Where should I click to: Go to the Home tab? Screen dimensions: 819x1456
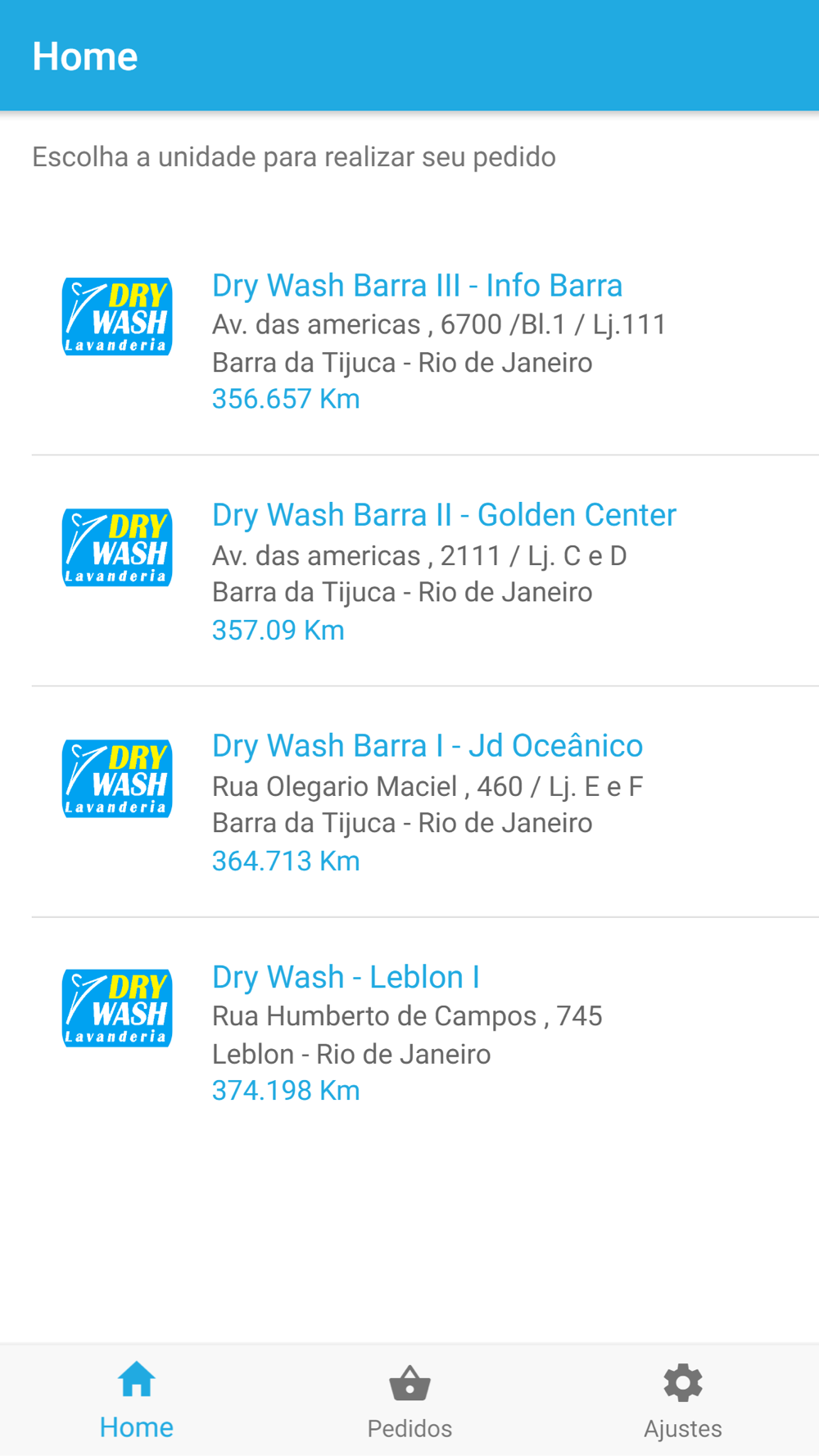point(136,1400)
